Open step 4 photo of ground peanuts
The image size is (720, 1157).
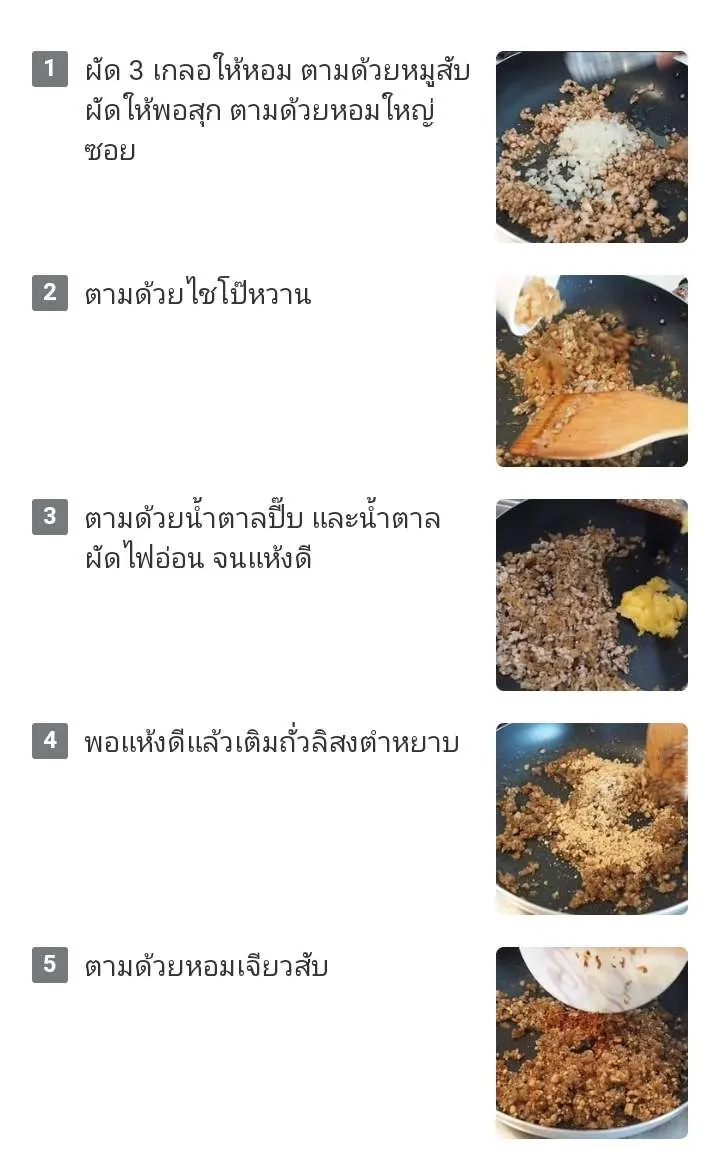coord(591,819)
